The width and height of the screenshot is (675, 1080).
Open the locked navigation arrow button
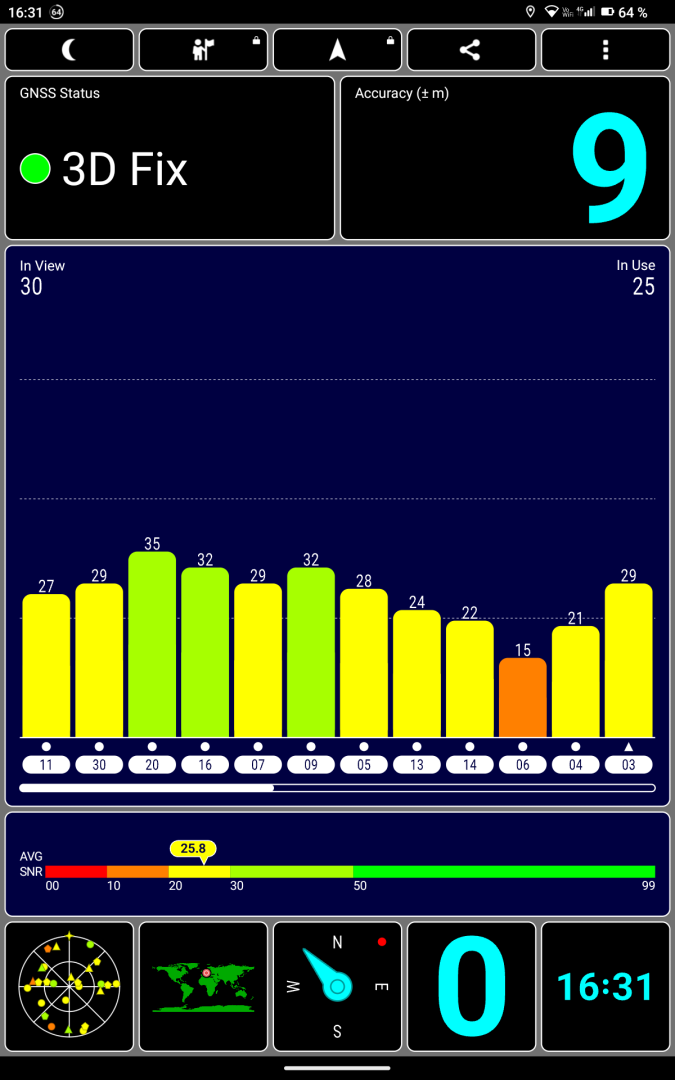pyautogui.click(x=338, y=50)
